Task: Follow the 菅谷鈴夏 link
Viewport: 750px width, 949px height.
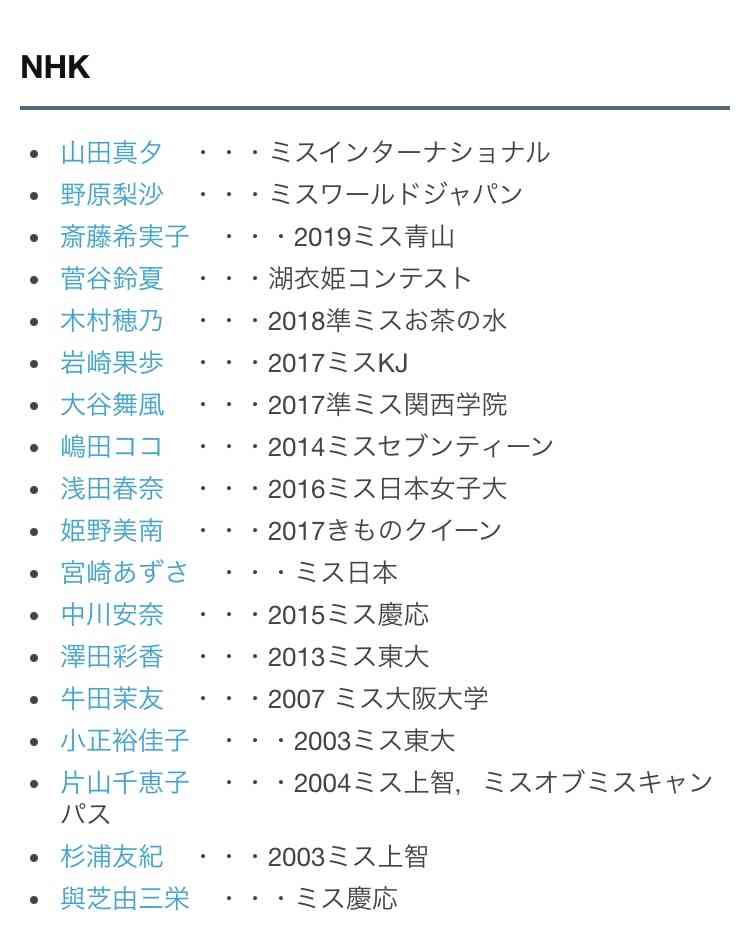Action: 111,279
